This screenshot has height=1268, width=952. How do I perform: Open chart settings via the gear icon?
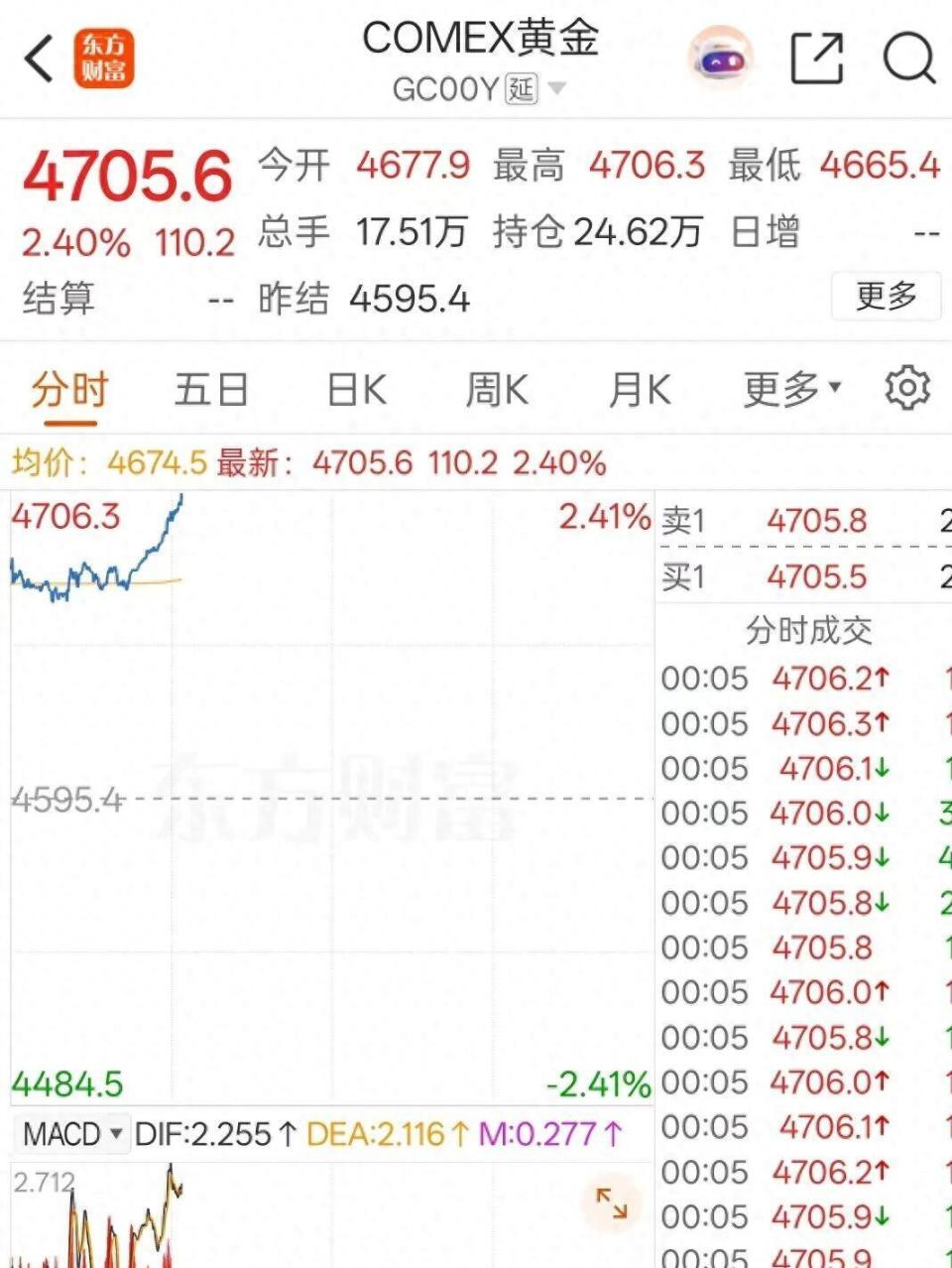[908, 390]
